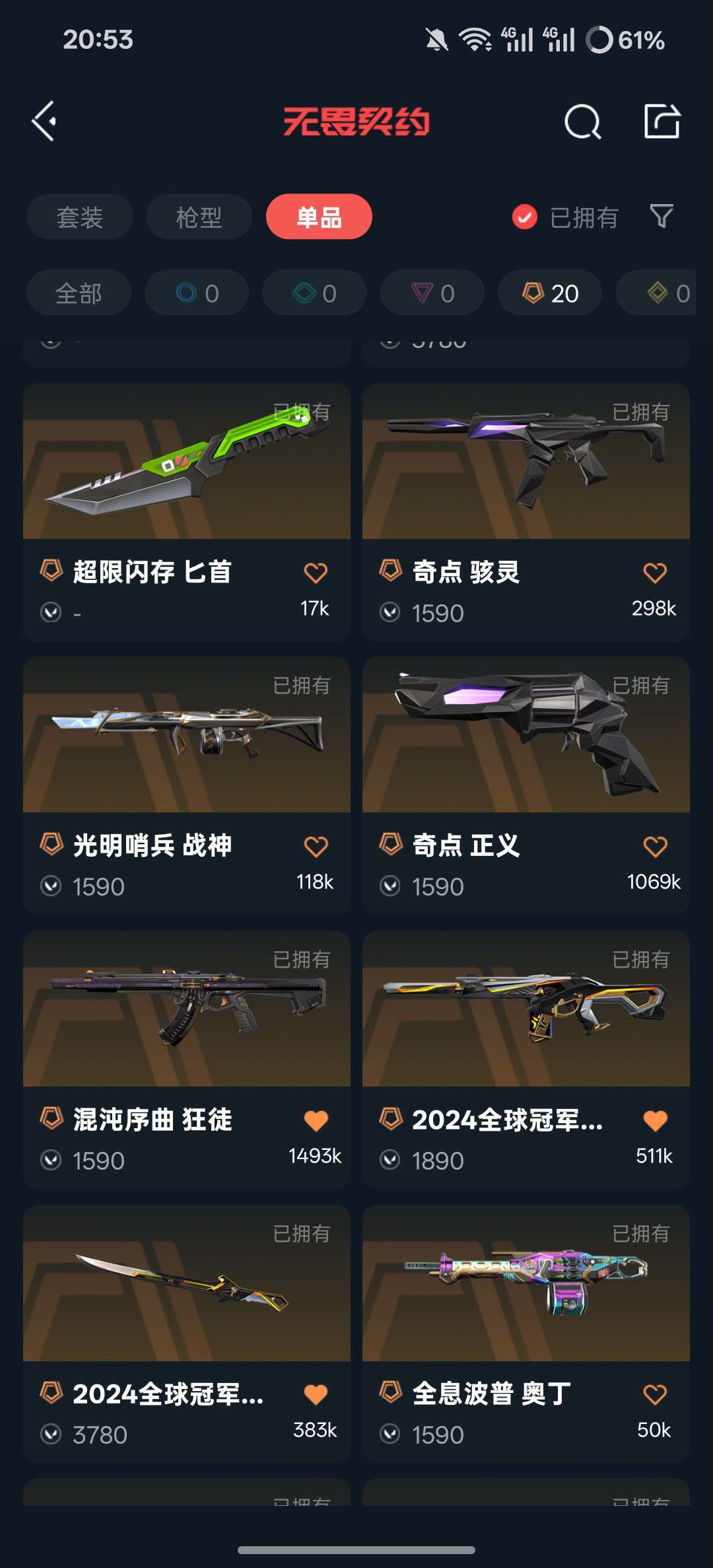Tap the share icon in the header
Image resolution: width=713 pixels, height=1568 pixels.
[662, 121]
